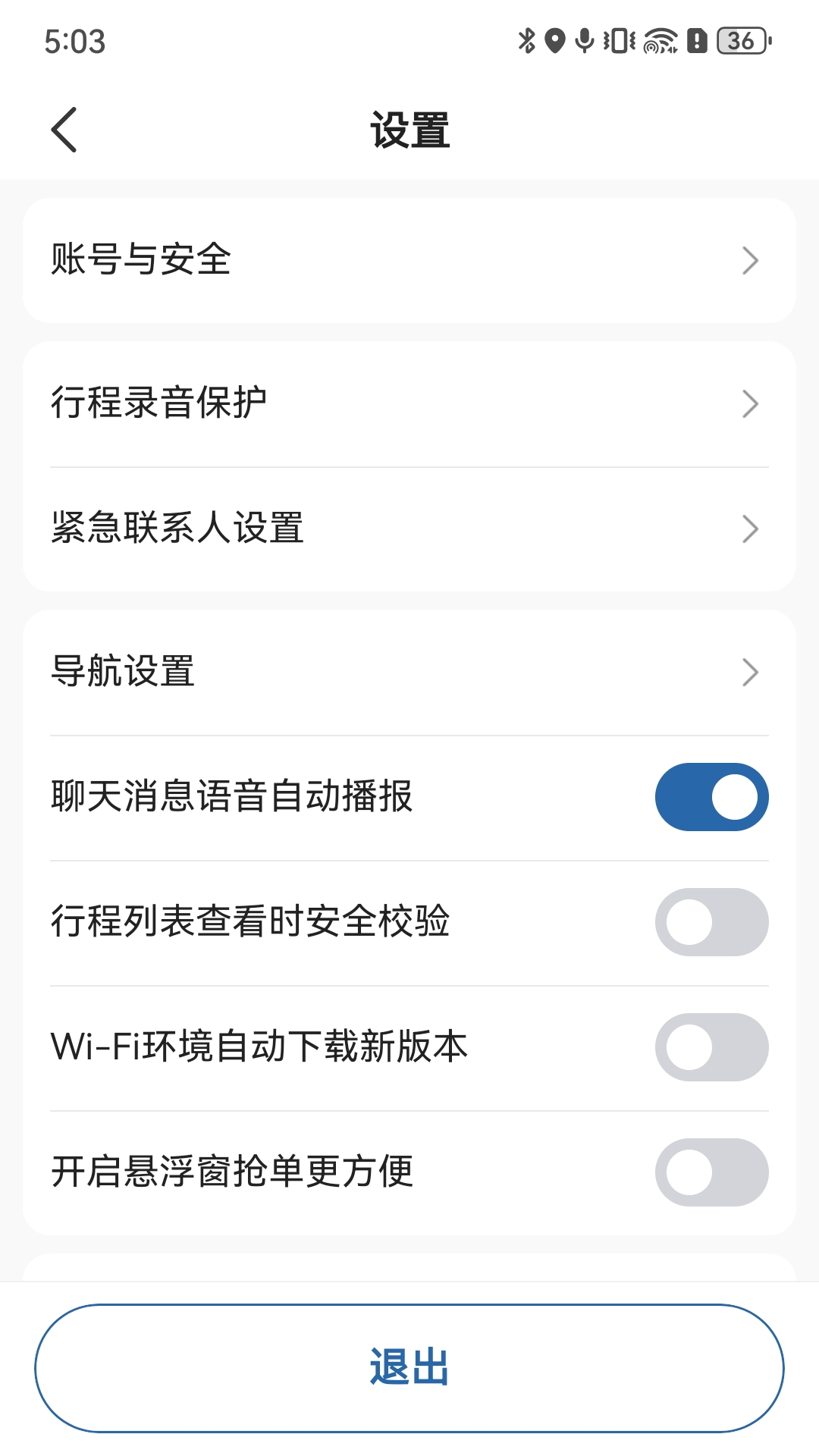Image resolution: width=819 pixels, height=1456 pixels.
Task: Tap the back arrow to exit settings
Action: (x=64, y=129)
